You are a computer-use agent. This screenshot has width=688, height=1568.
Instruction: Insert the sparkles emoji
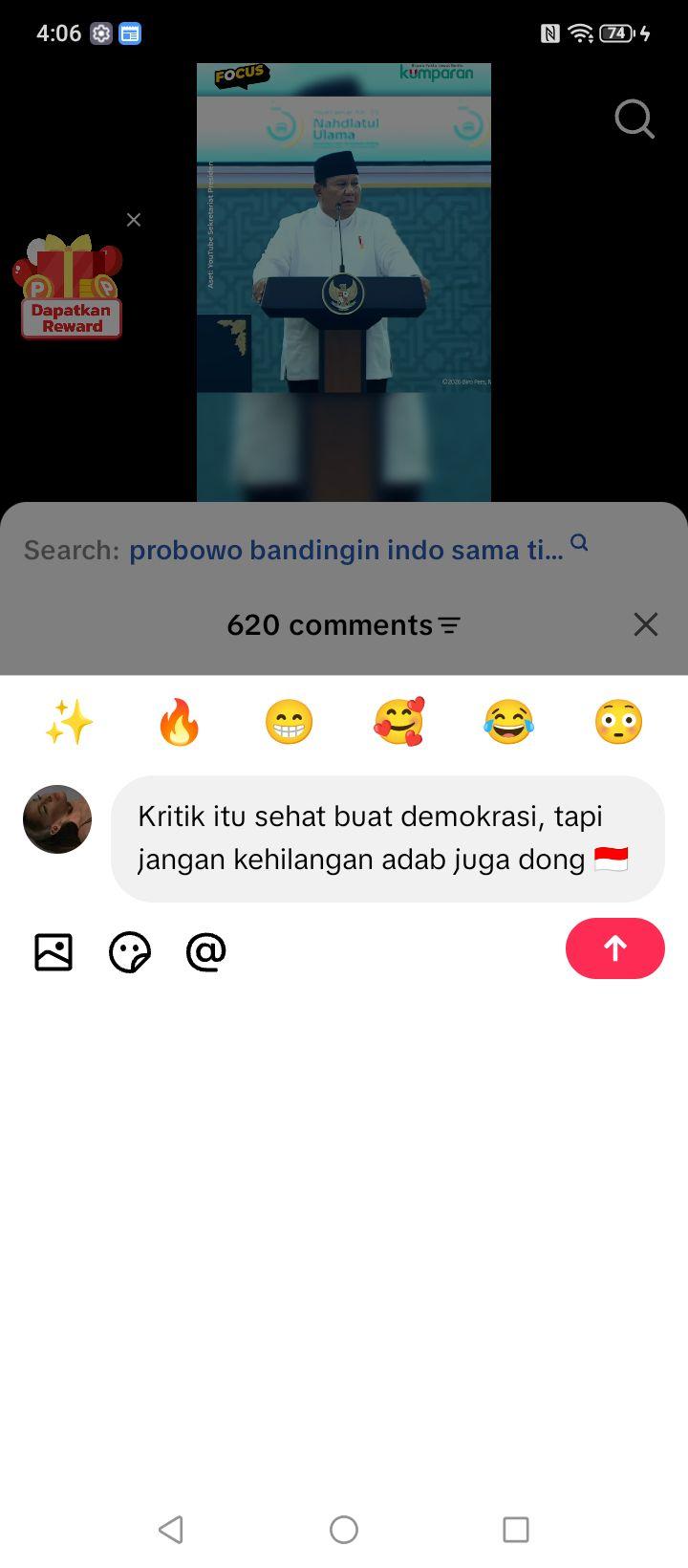[x=70, y=722]
